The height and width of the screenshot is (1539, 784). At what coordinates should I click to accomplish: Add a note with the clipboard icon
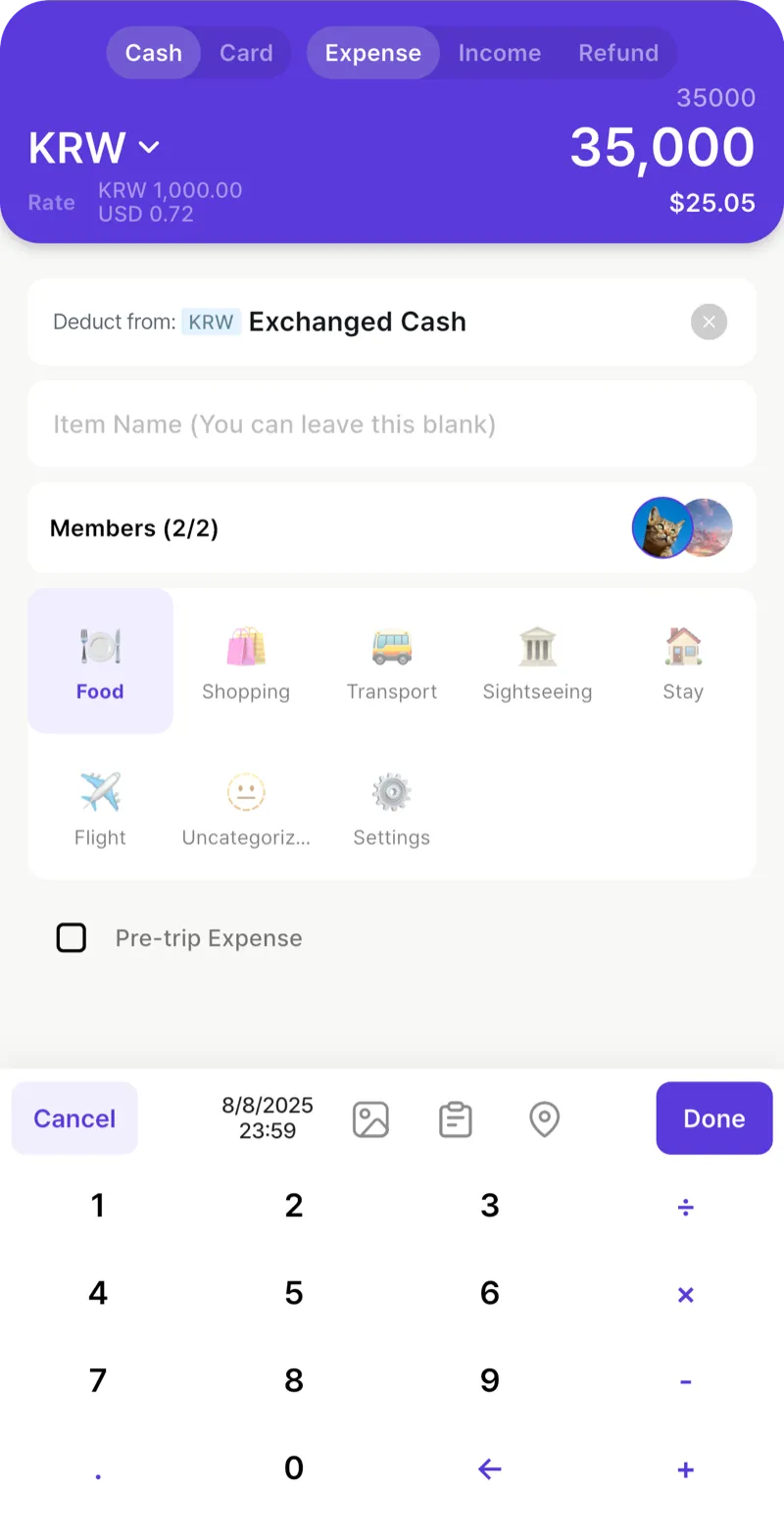[456, 1119]
